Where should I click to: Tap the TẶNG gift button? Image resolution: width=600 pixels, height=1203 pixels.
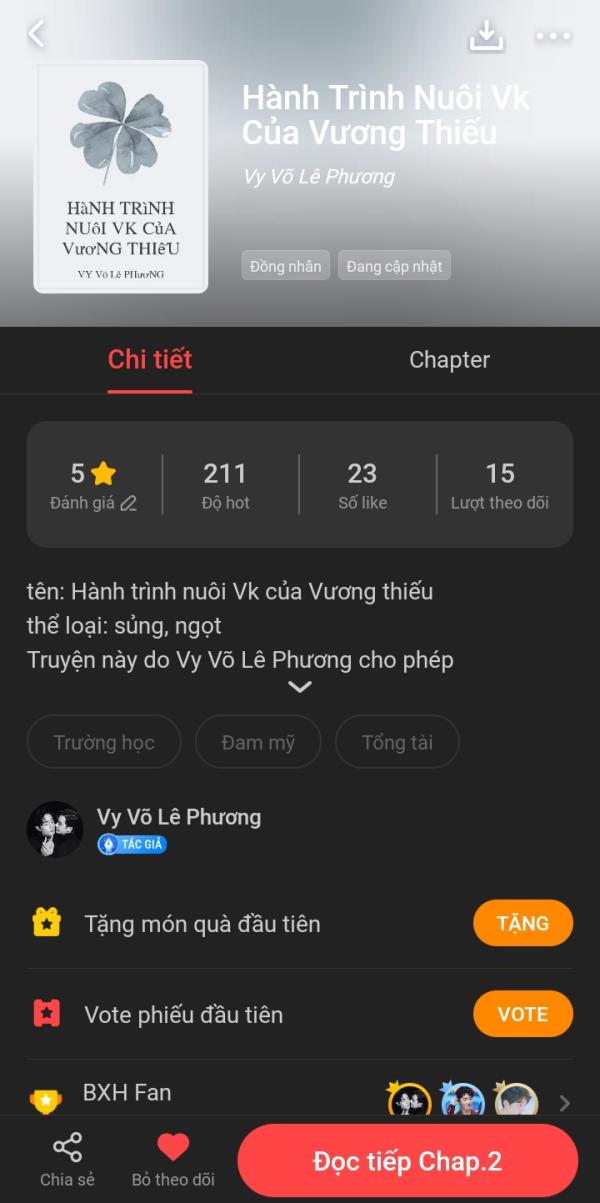click(x=523, y=923)
